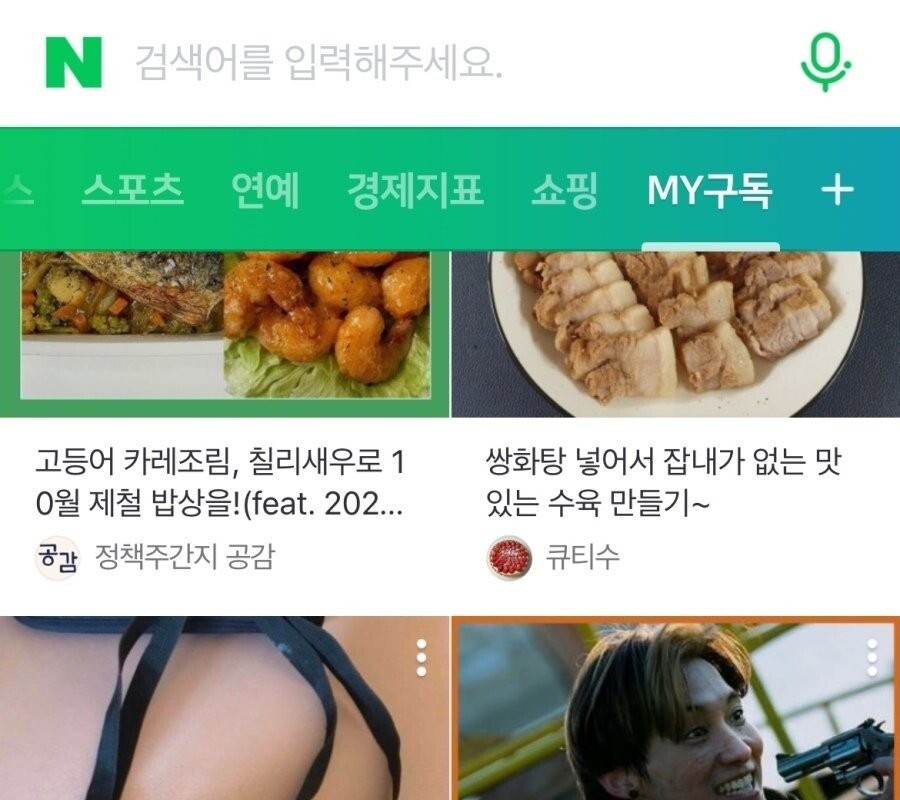Switch to the 연예 tab
Image resolution: width=900 pixels, height=800 pixels.
[265, 189]
